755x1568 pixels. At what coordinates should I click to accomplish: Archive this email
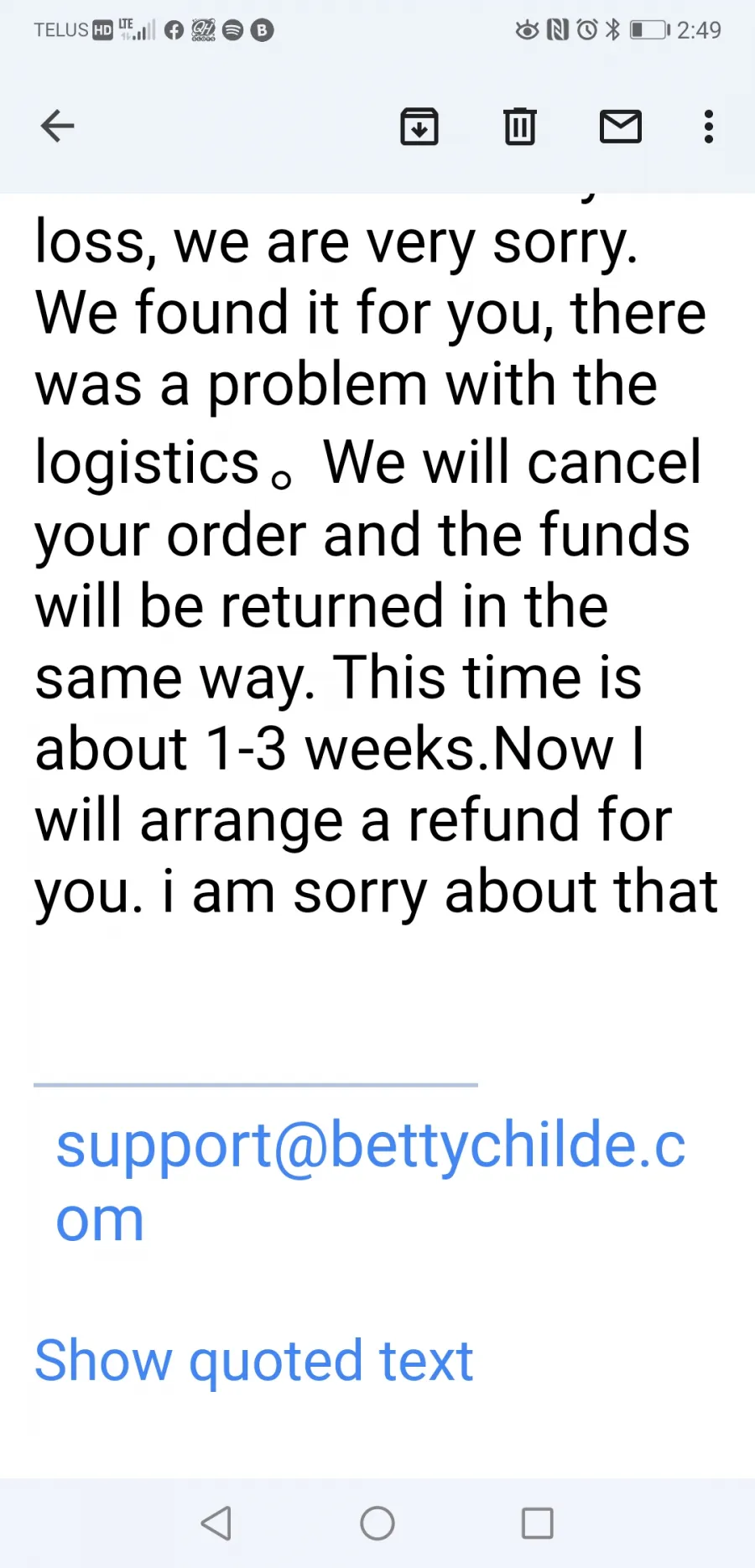[x=419, y=127]
